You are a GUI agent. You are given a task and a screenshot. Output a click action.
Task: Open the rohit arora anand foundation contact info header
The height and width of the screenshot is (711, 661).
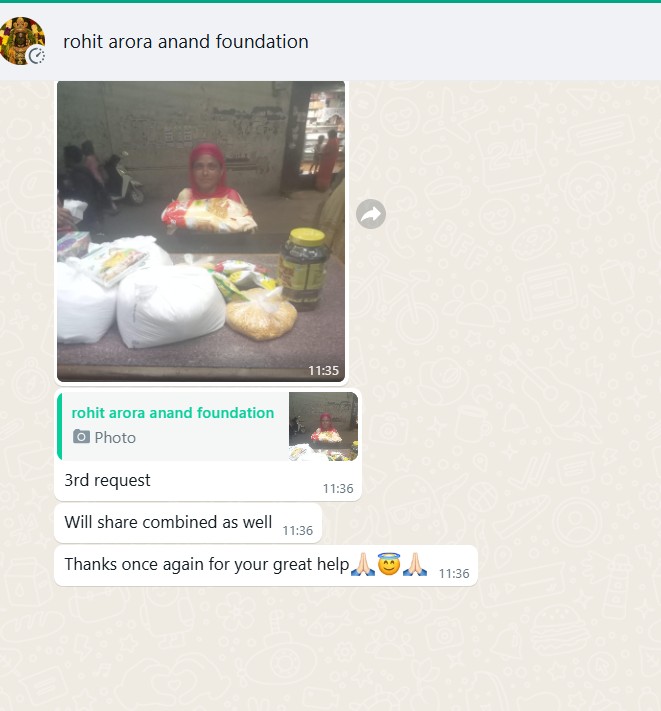[186, 42]
